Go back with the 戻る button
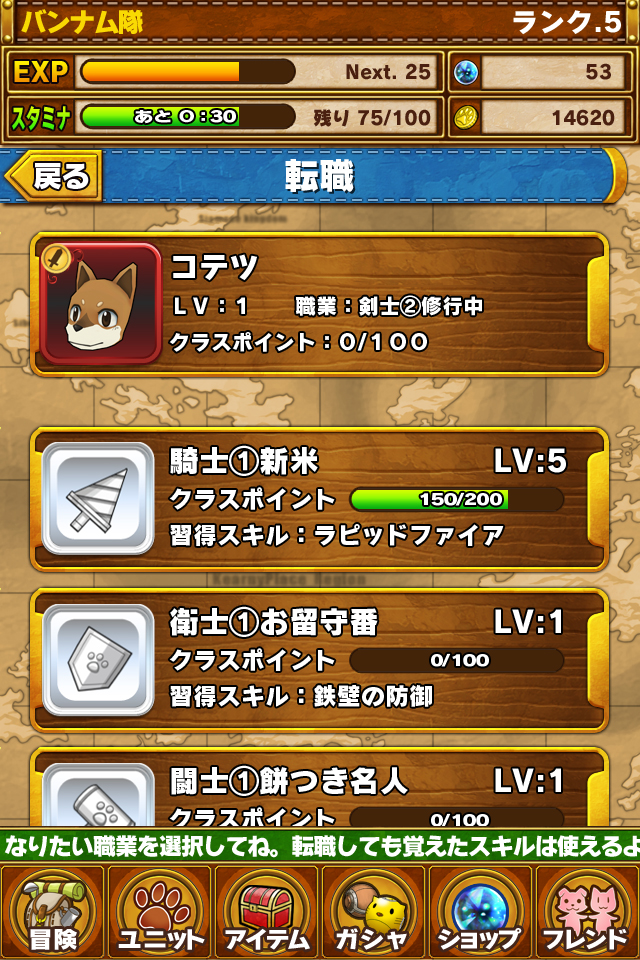Image resolution: width=640 pixels, height=960 pixels. pyautogui.click(x=55, y=177)
